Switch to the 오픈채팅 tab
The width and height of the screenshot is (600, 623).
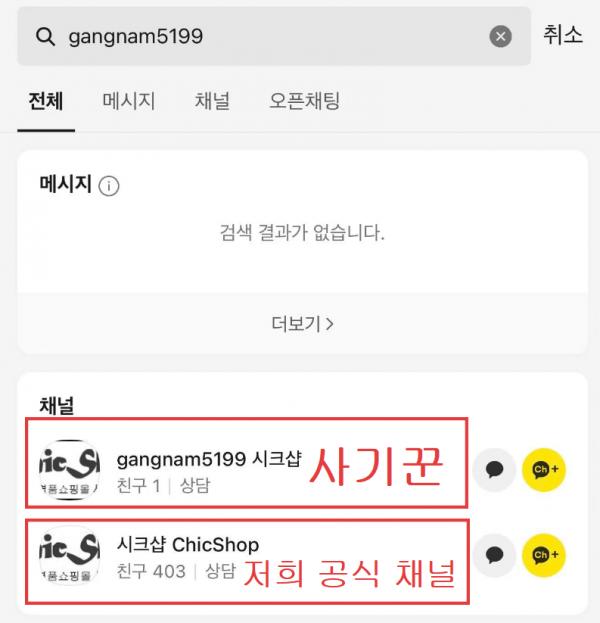pos(305,101)
